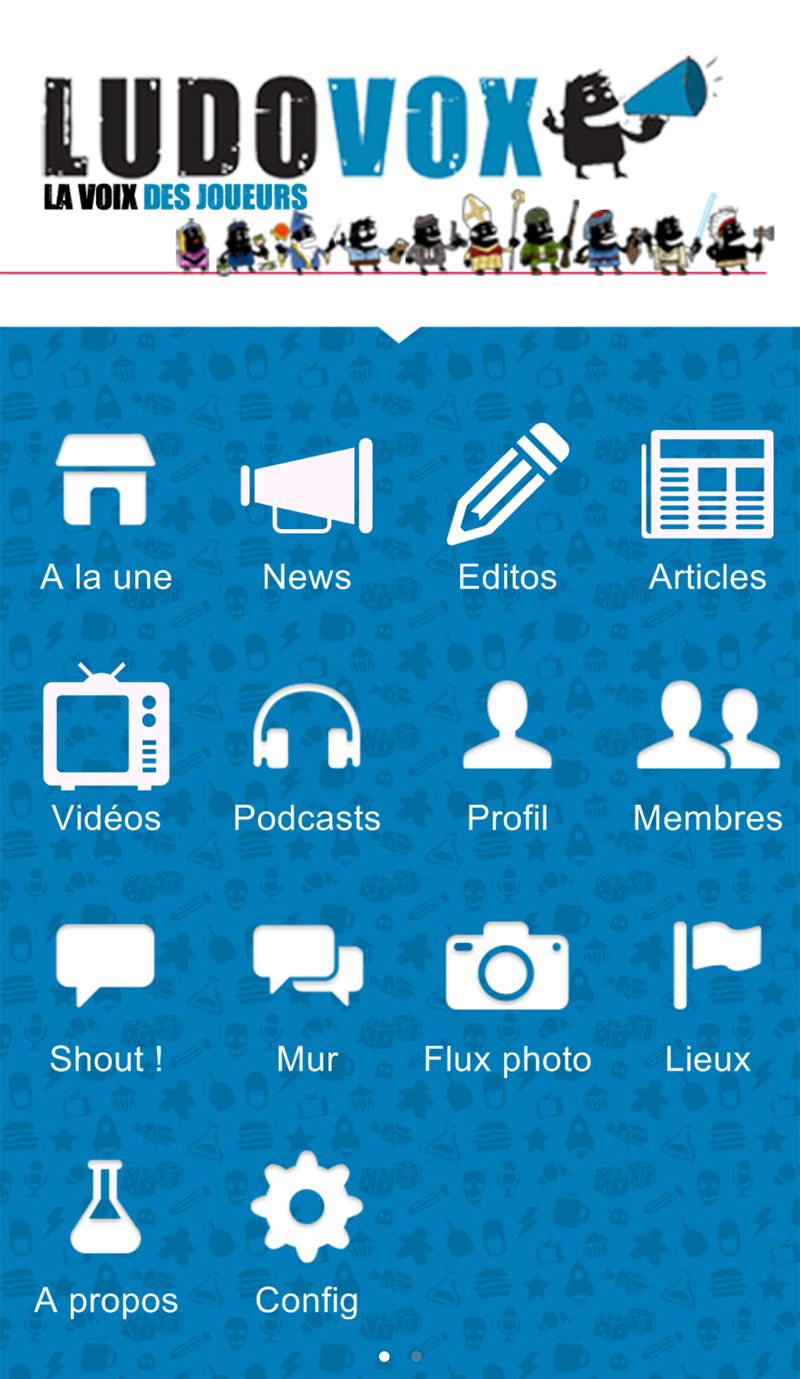Tap the News label text

(306, 576)
